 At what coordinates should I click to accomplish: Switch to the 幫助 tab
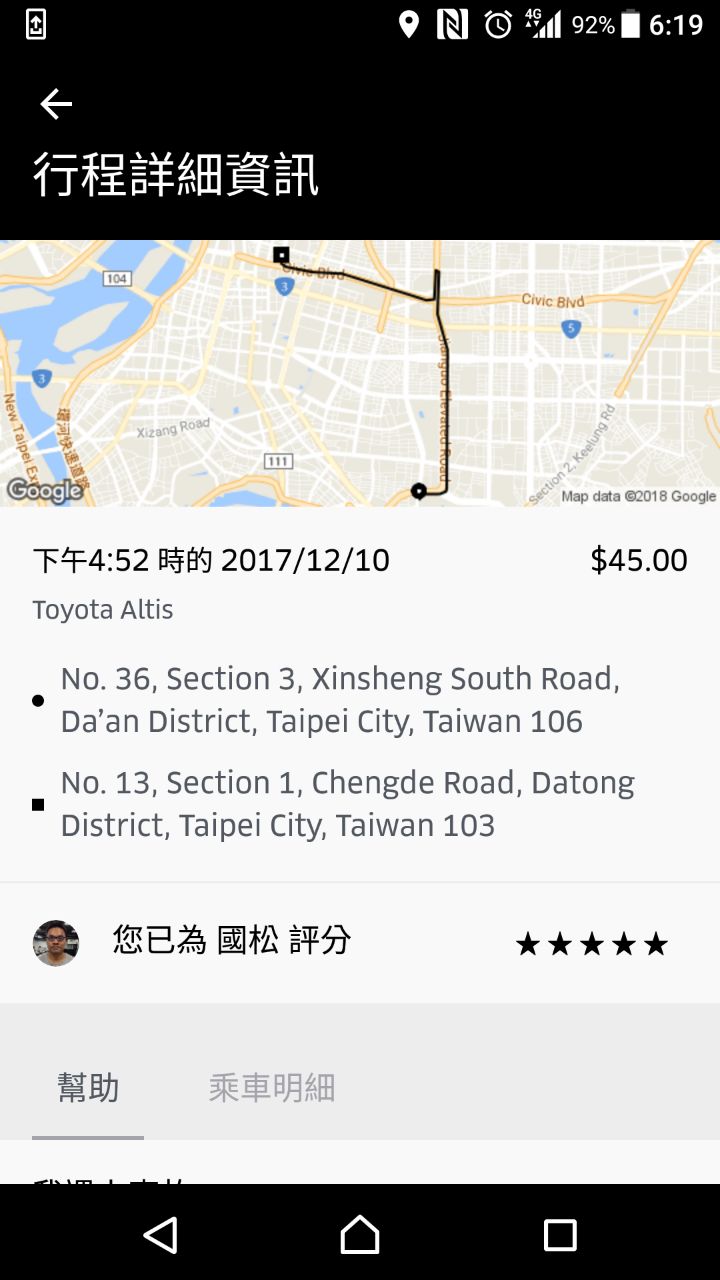point(88,1088)
